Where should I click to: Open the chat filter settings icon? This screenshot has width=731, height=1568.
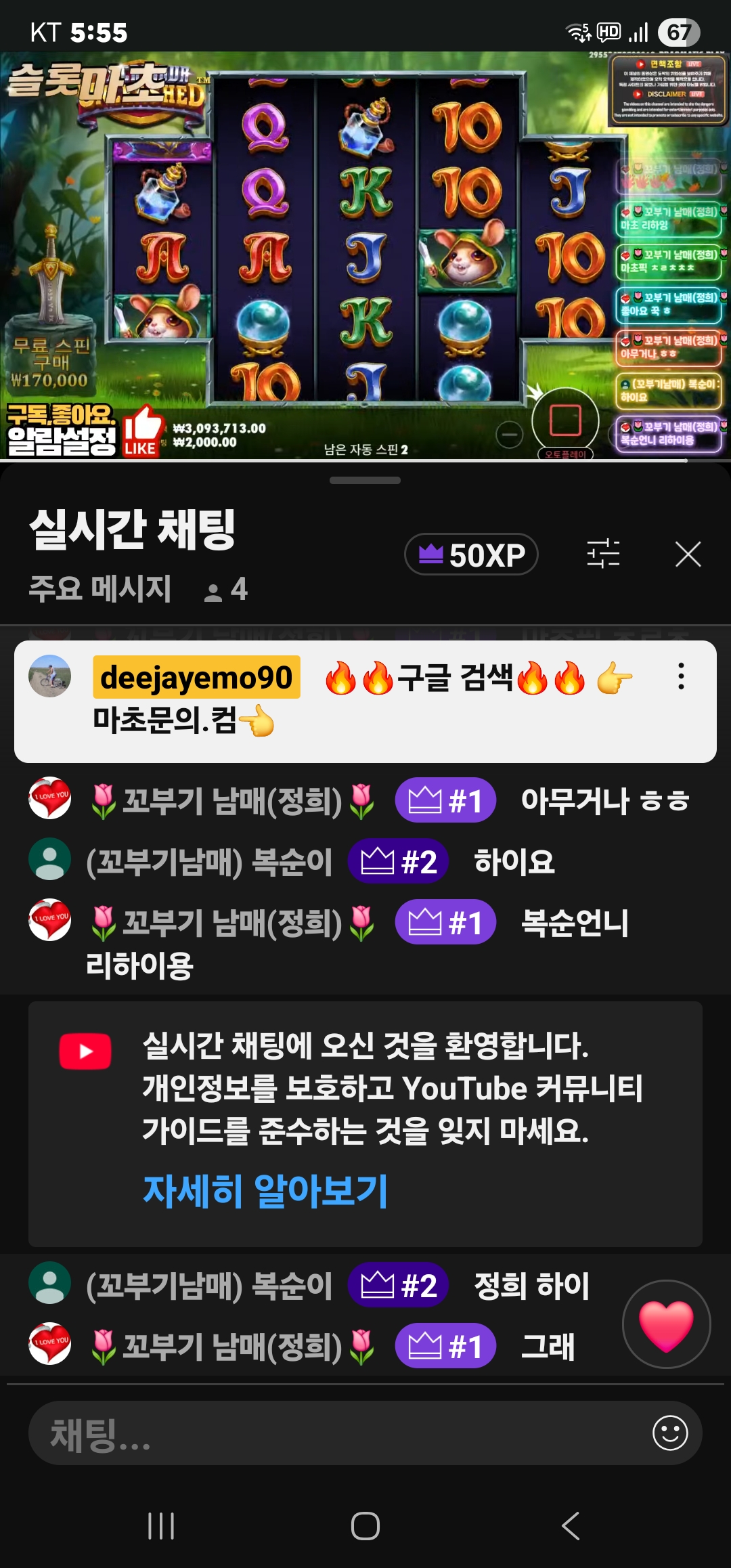(603, 554)
